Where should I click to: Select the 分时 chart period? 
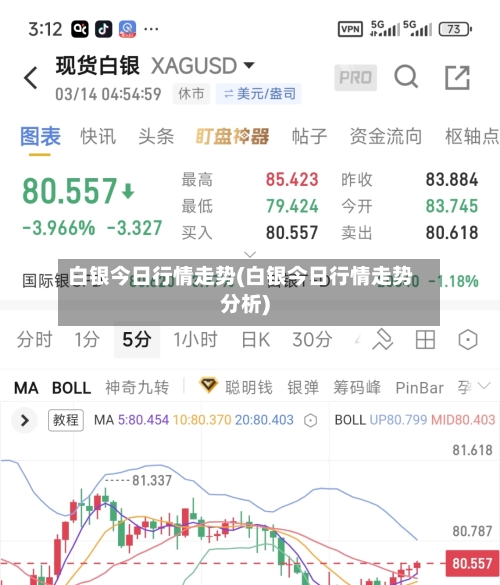coord(34,340)
